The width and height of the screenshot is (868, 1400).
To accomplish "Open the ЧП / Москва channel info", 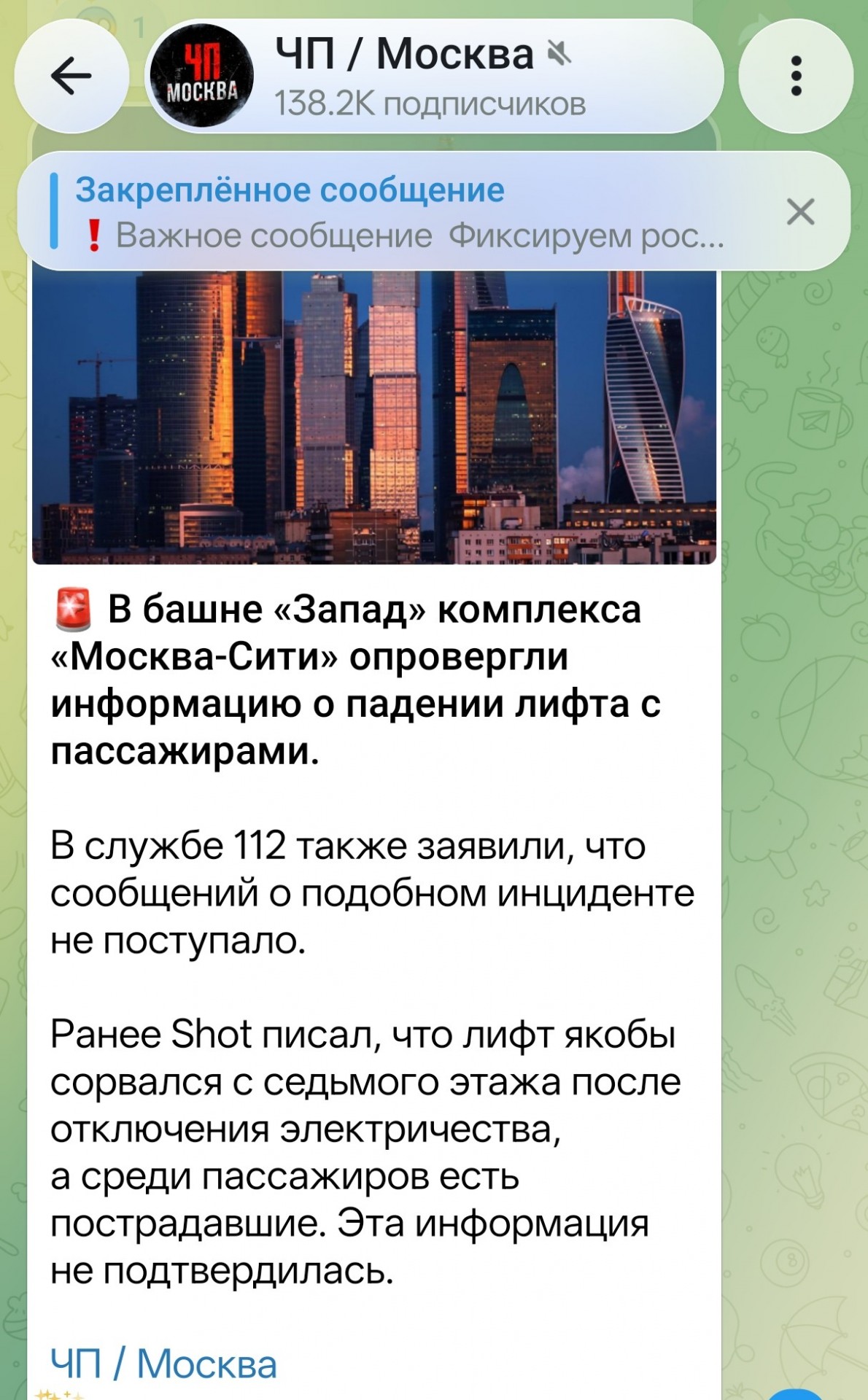I will (434, 76).
